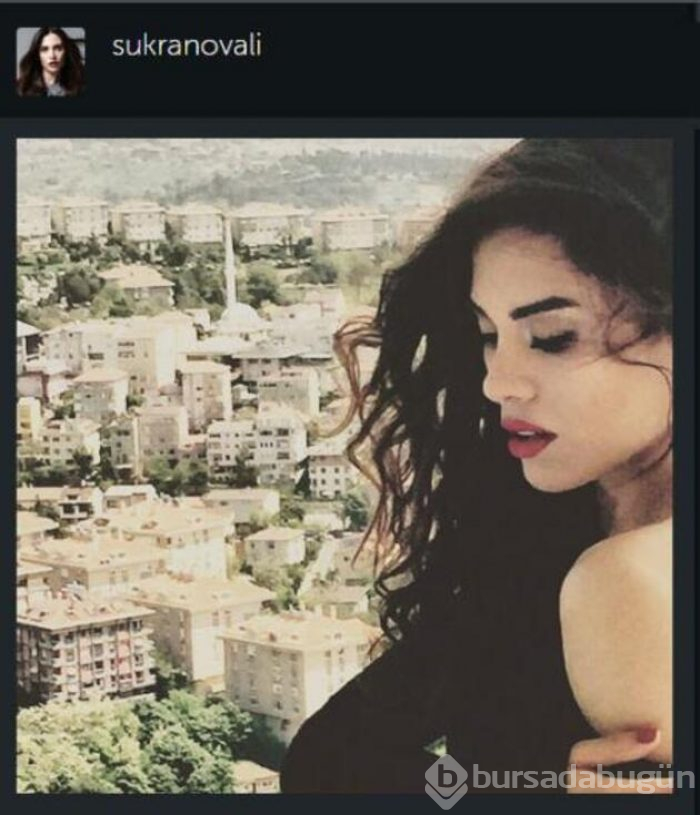Viewport: 700px width, 815px height.
Task: Open sukranovali's profile picture
Action: [50, 61]
